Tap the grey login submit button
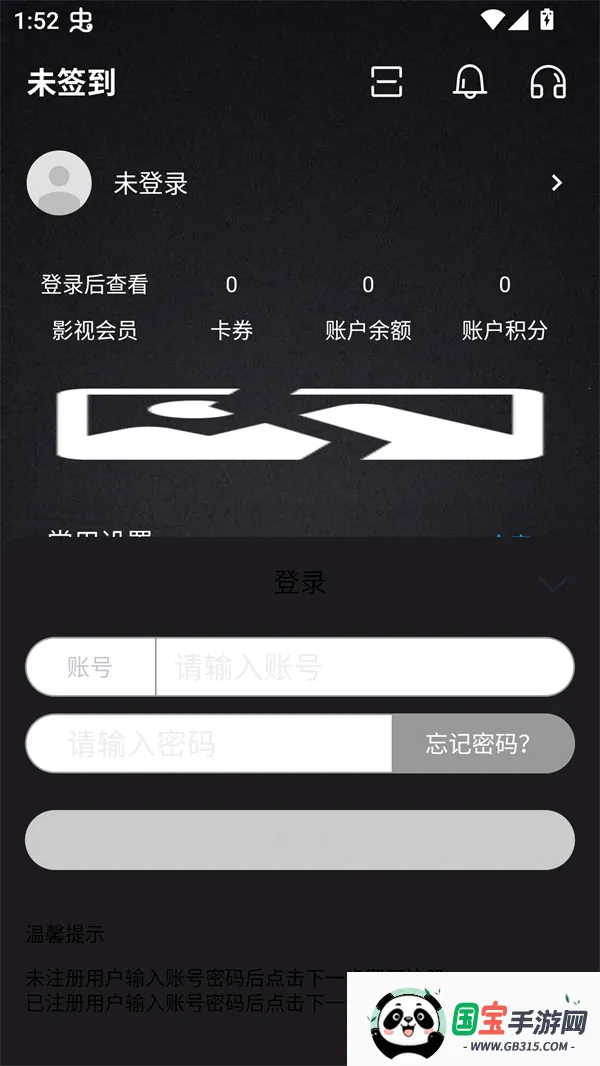The height and width of the screenshot is (1066, 600). point(300,840)
